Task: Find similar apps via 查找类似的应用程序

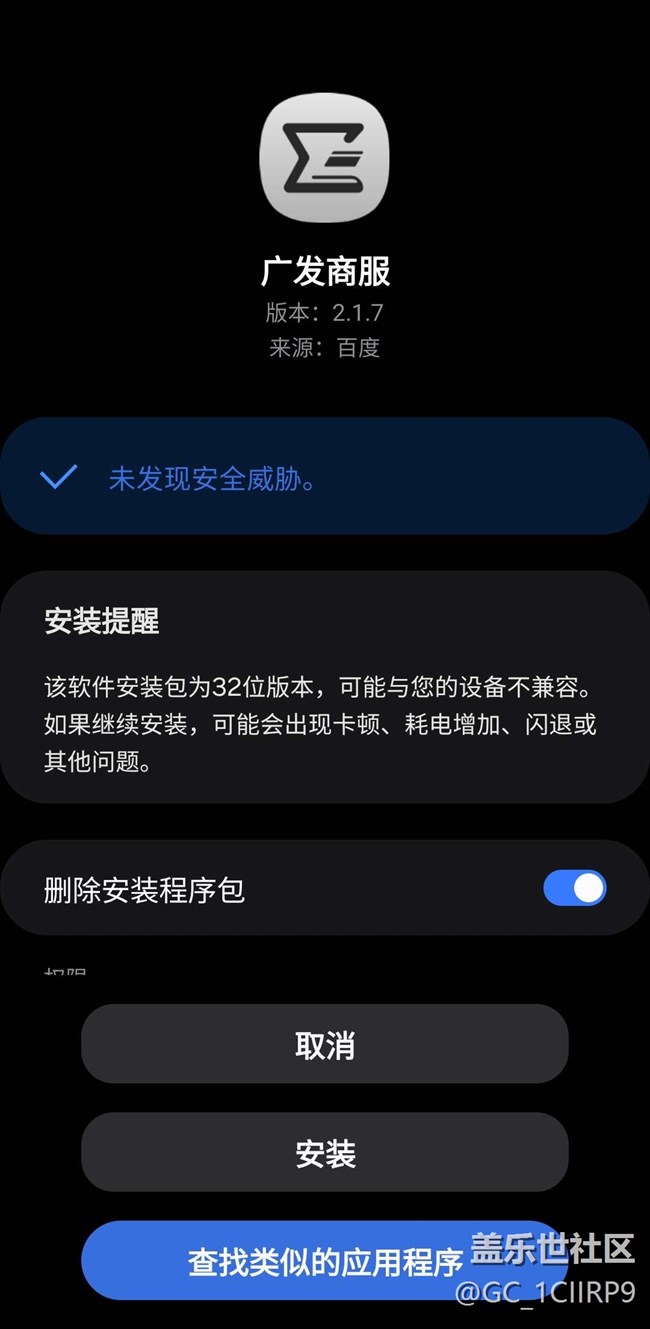Action: [325, 1260]
